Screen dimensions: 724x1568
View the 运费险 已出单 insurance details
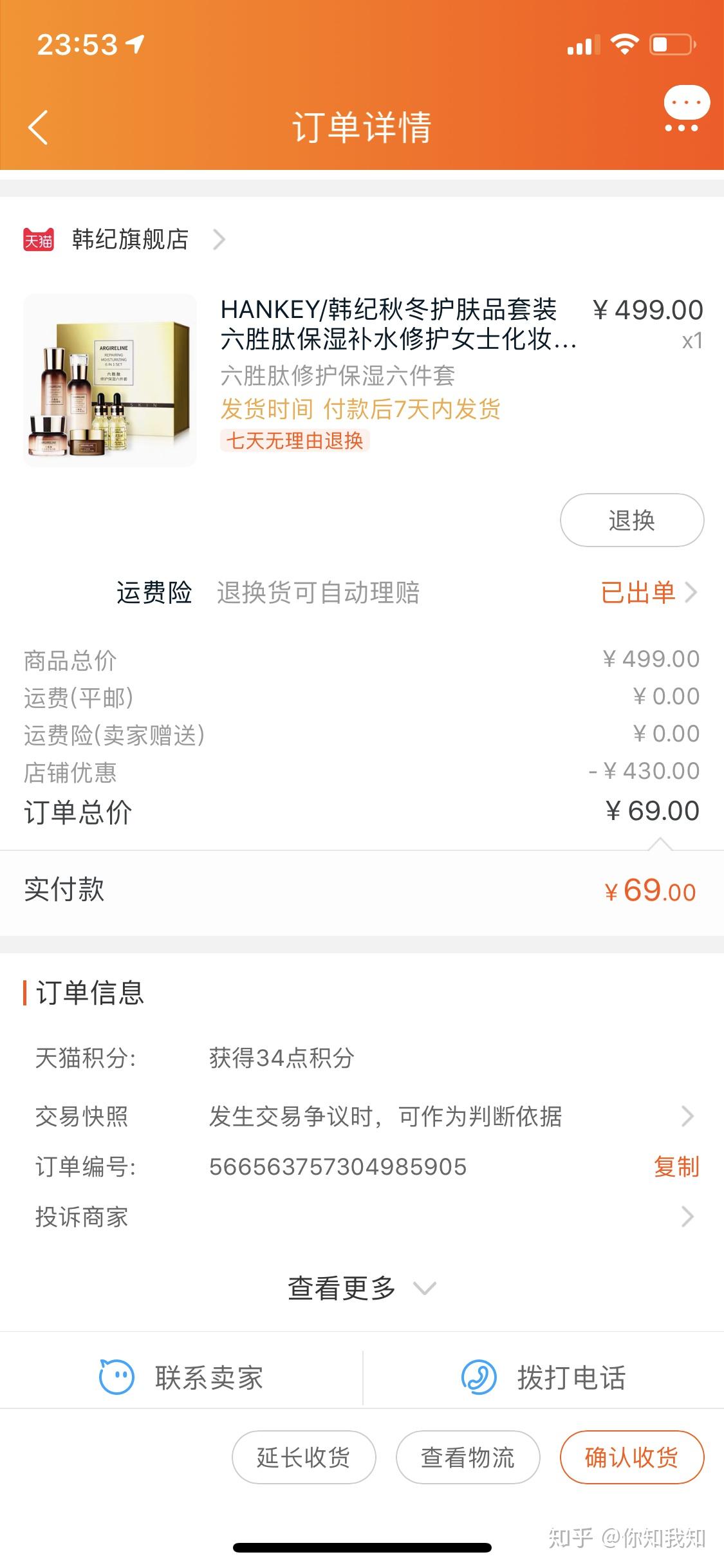point(647,592)
